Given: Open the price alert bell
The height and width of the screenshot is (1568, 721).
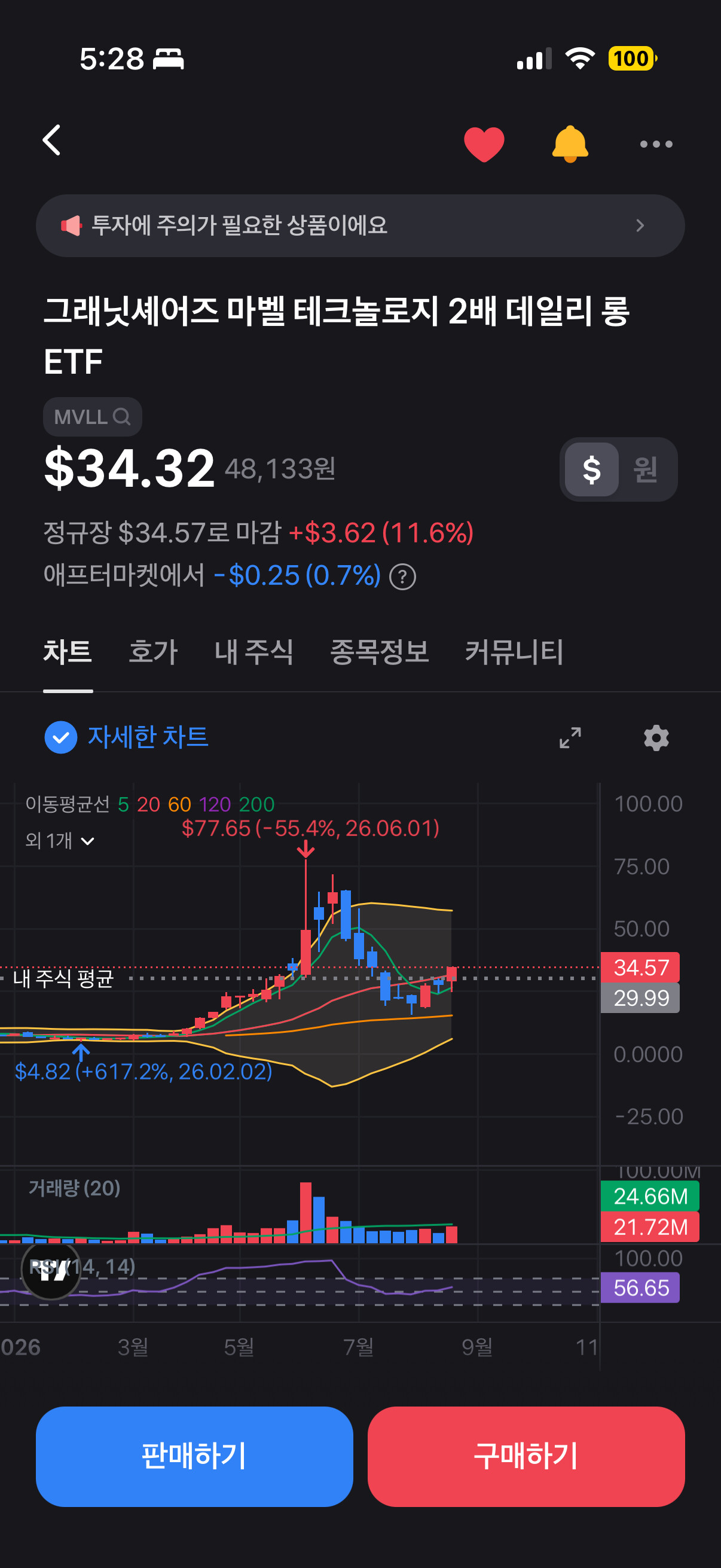Looking at the screenshot, I should click(x=570, y=144).
